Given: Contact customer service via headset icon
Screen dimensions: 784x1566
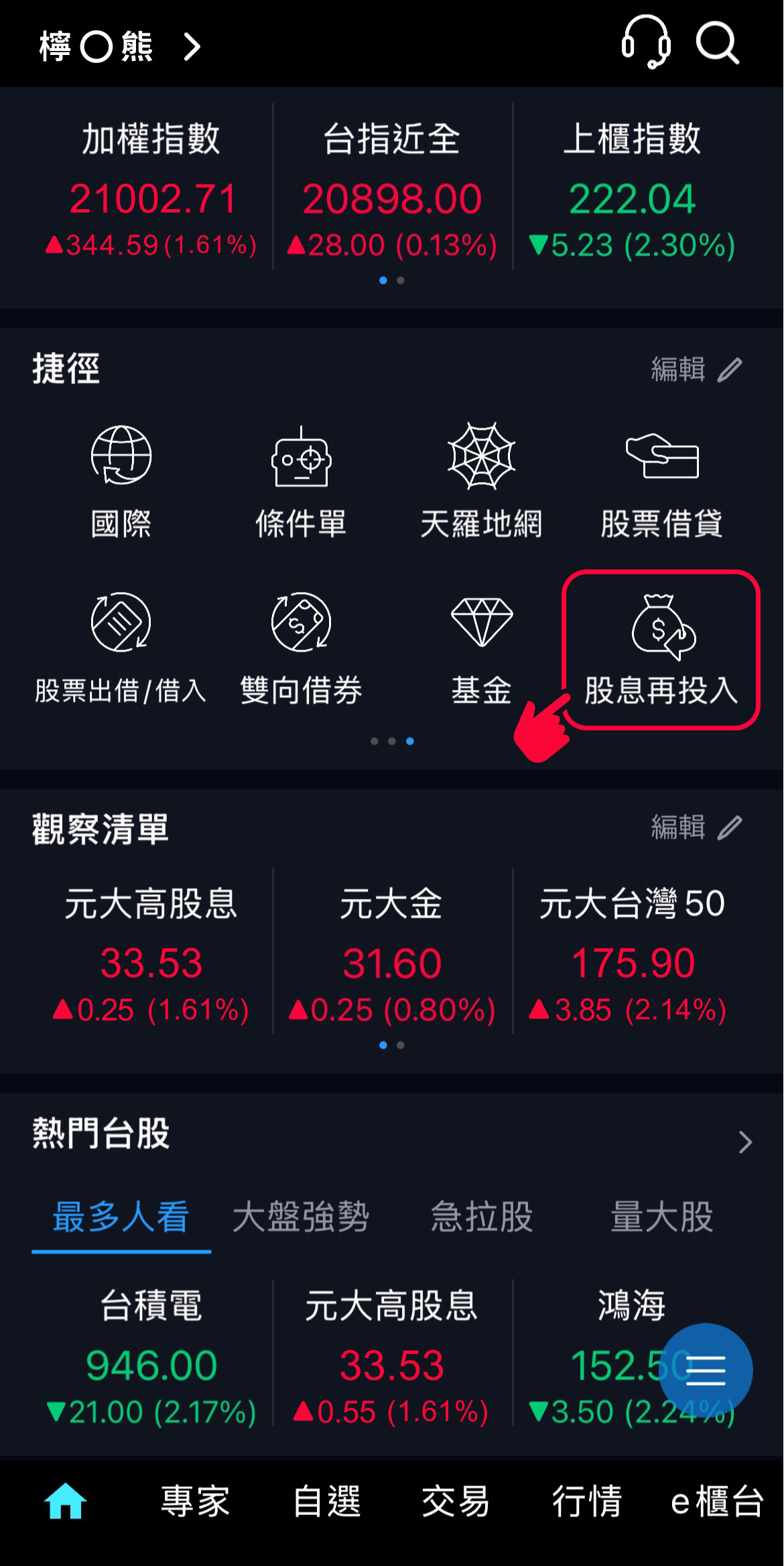Looking at the screenshot, I should (646, 42).
